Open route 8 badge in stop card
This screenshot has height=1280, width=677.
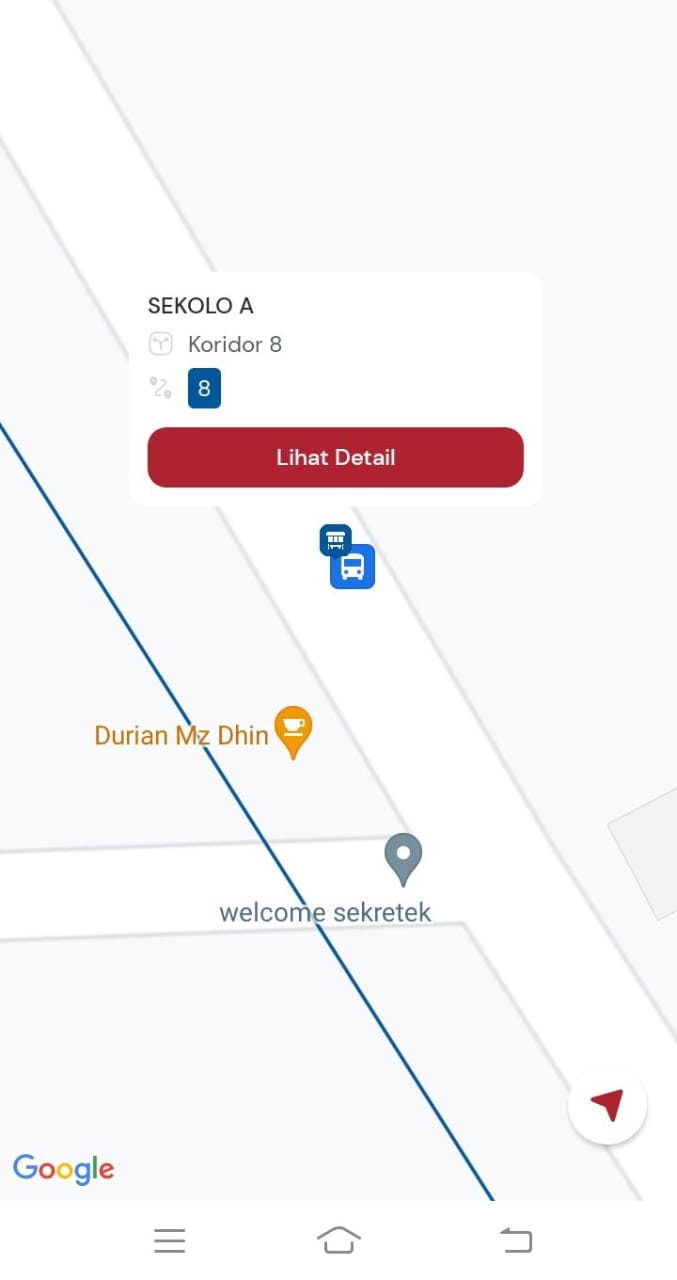pos(204,388)
